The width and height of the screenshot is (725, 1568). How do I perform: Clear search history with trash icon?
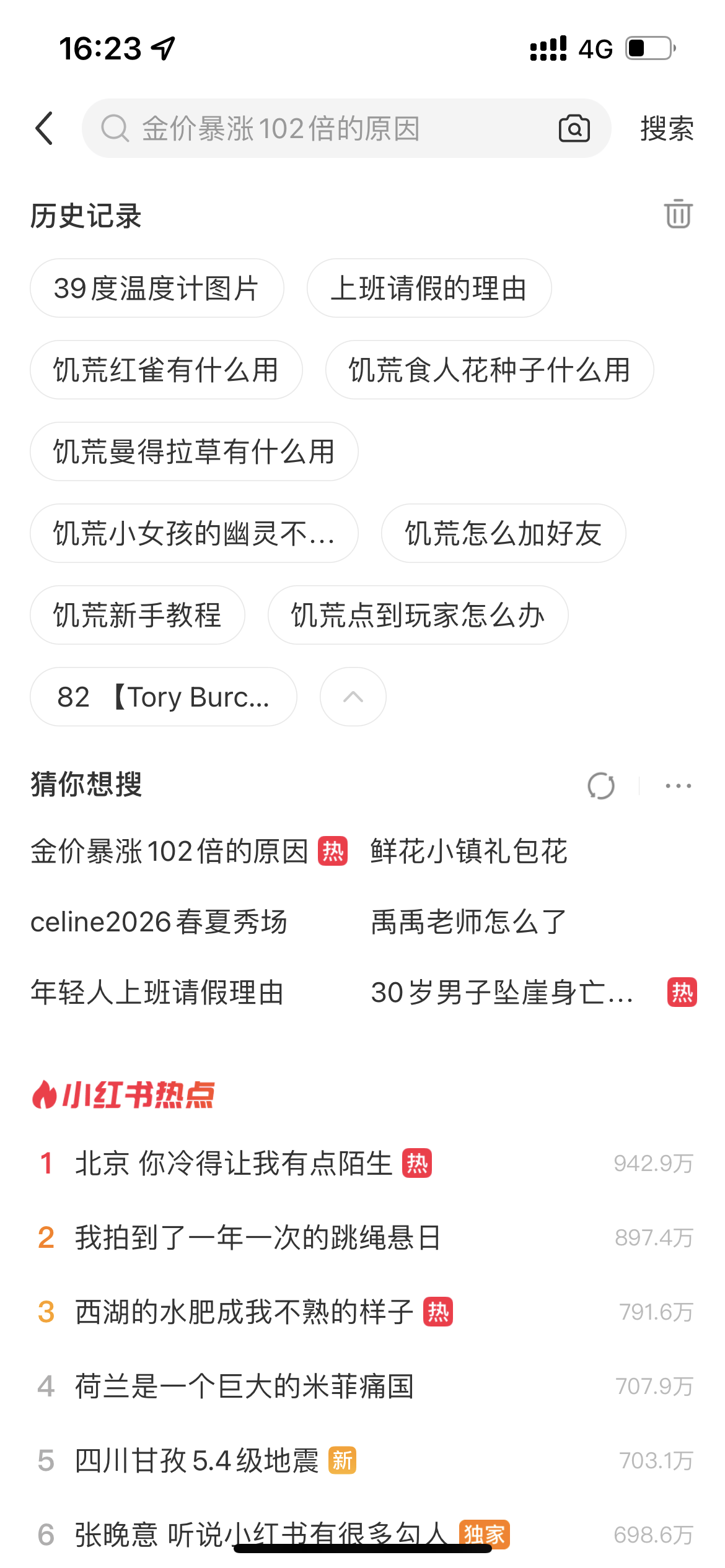(678, 214)
